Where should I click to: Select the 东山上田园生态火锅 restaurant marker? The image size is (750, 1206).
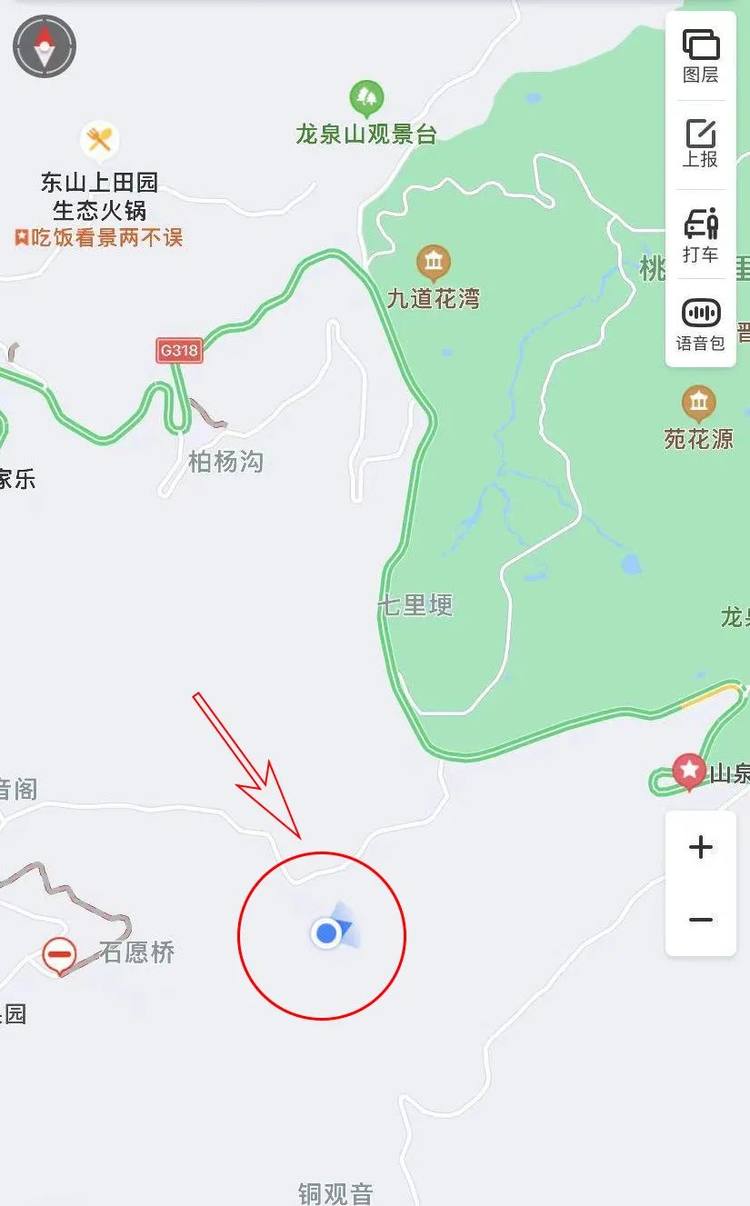point(99,140)
